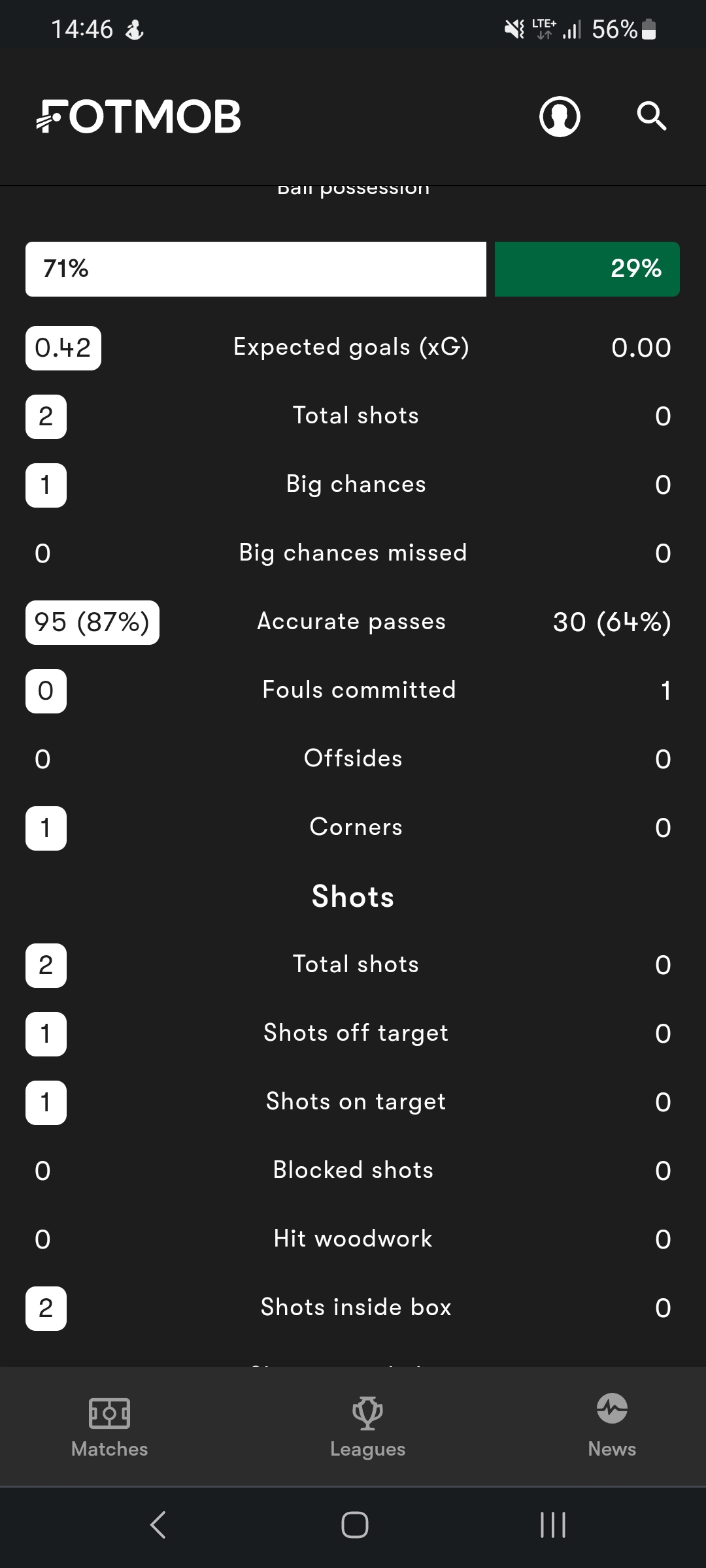Switch to the Matches tab

tap(109, 1426)
